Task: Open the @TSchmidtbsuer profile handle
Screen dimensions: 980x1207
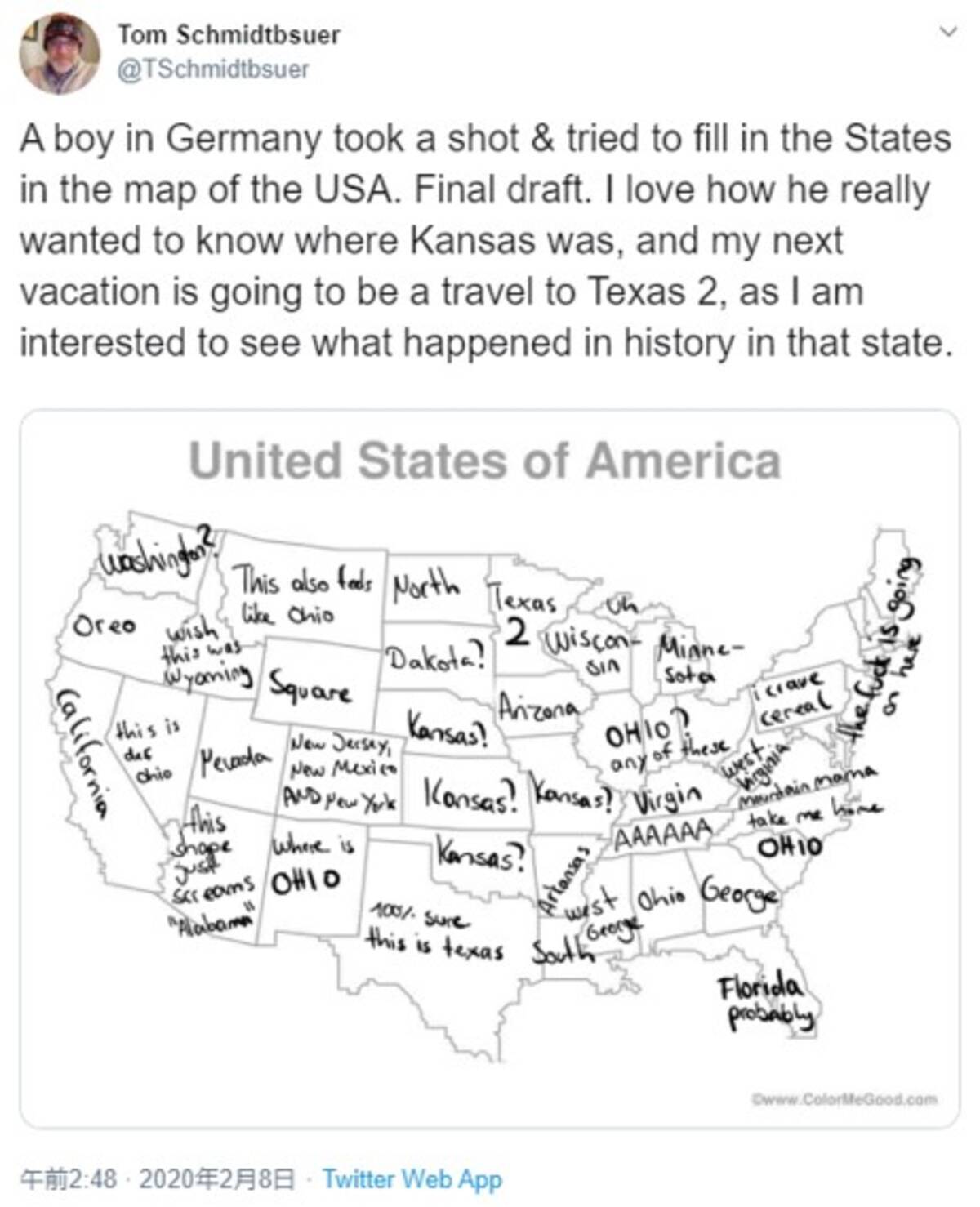Action: [x=213, y=69]
